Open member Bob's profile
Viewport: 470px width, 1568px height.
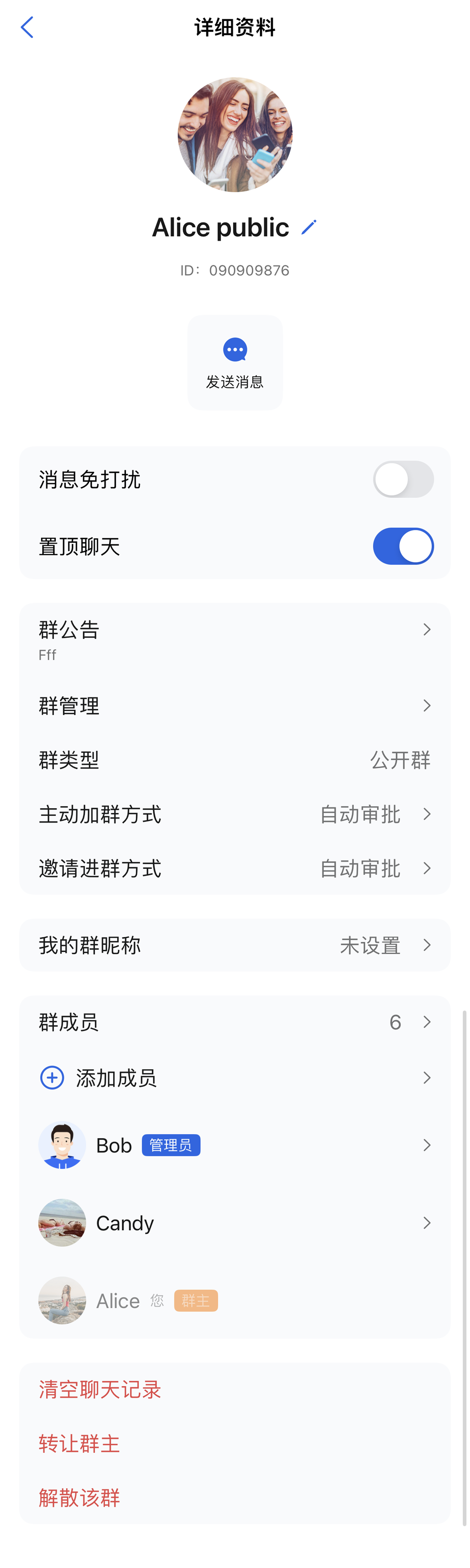[235, 1145]
